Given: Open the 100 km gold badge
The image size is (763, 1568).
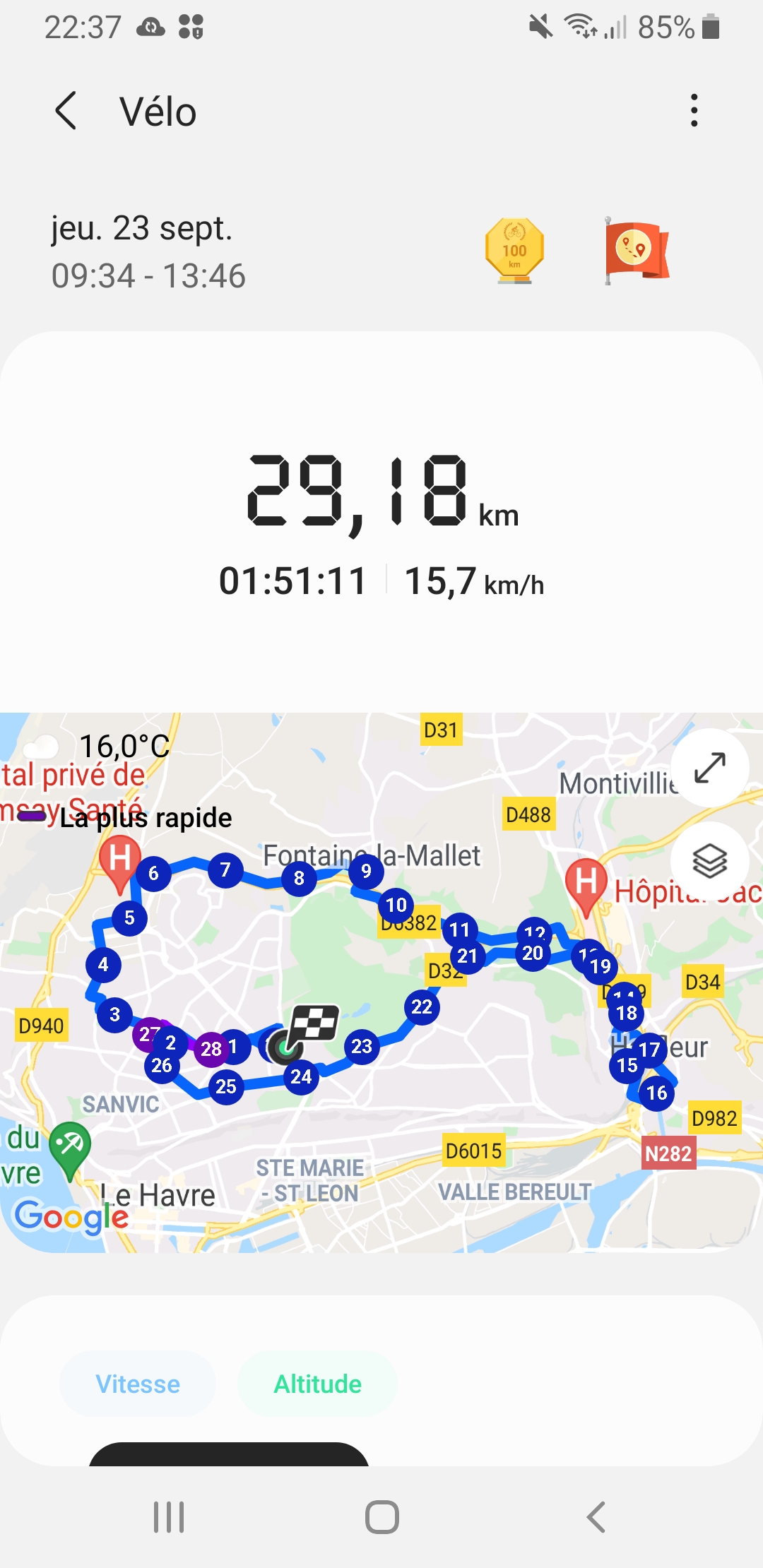Looking at the screenshot, I should (x=514, y=251).
